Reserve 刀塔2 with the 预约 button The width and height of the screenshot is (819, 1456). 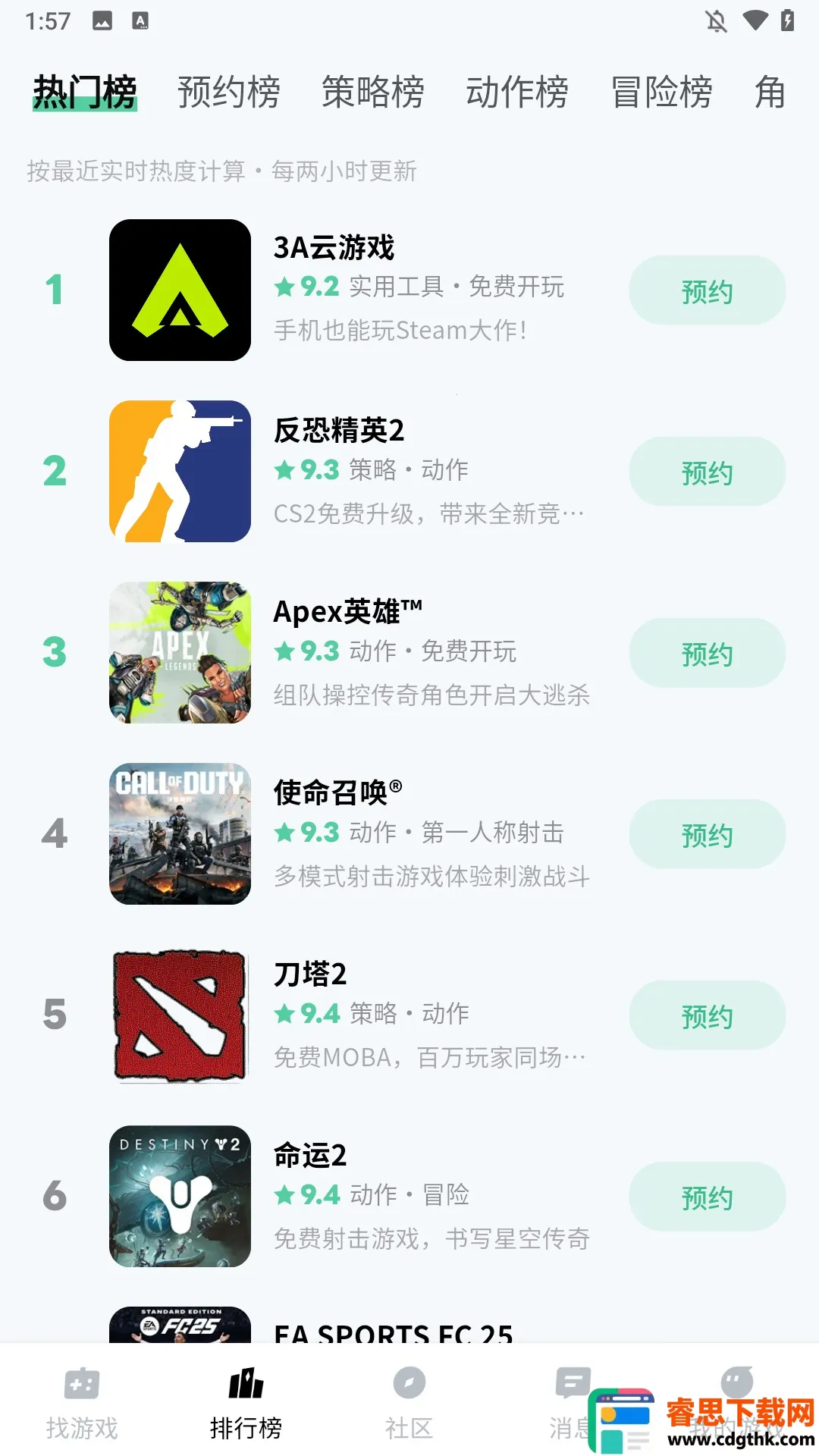(707, 1016)
